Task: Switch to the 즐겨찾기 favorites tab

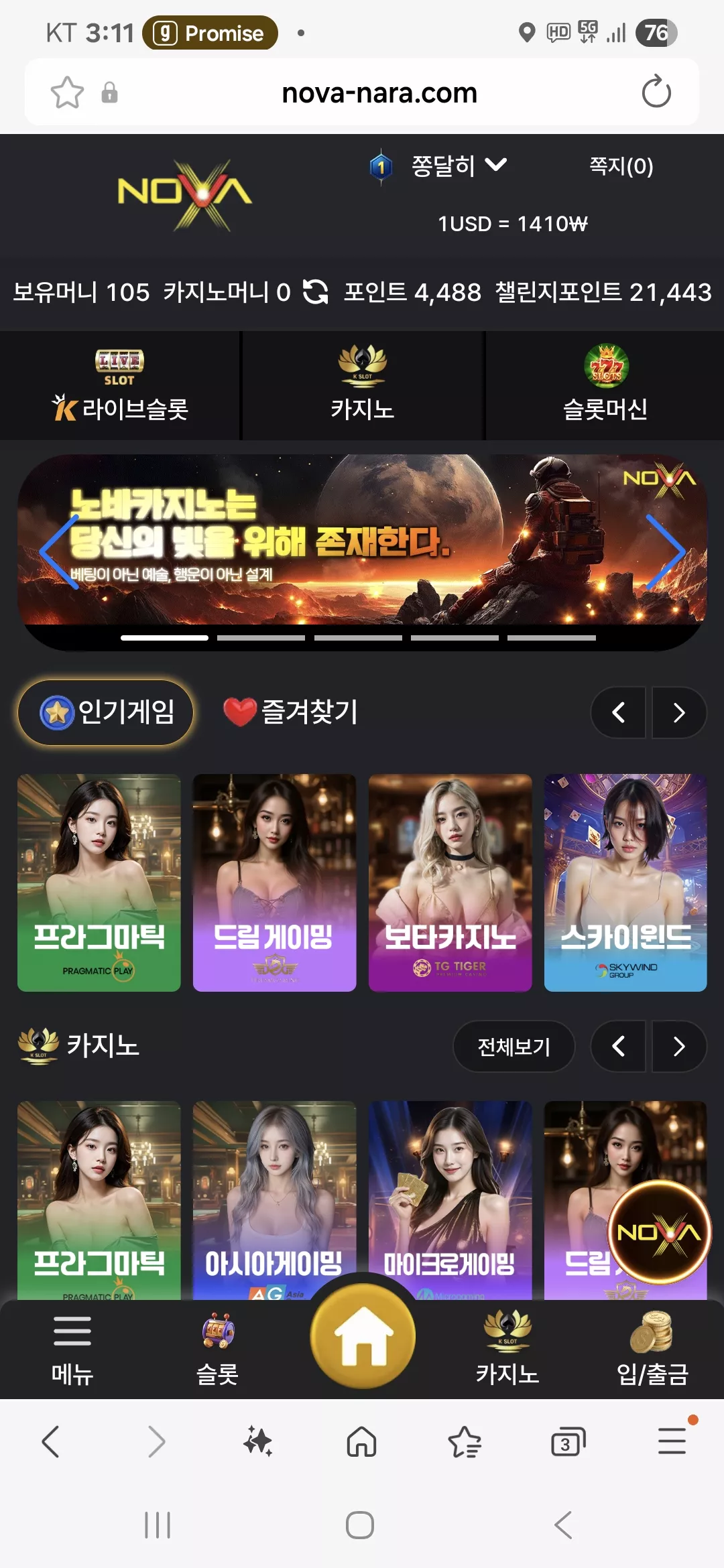Action: (x=290, y=712)
